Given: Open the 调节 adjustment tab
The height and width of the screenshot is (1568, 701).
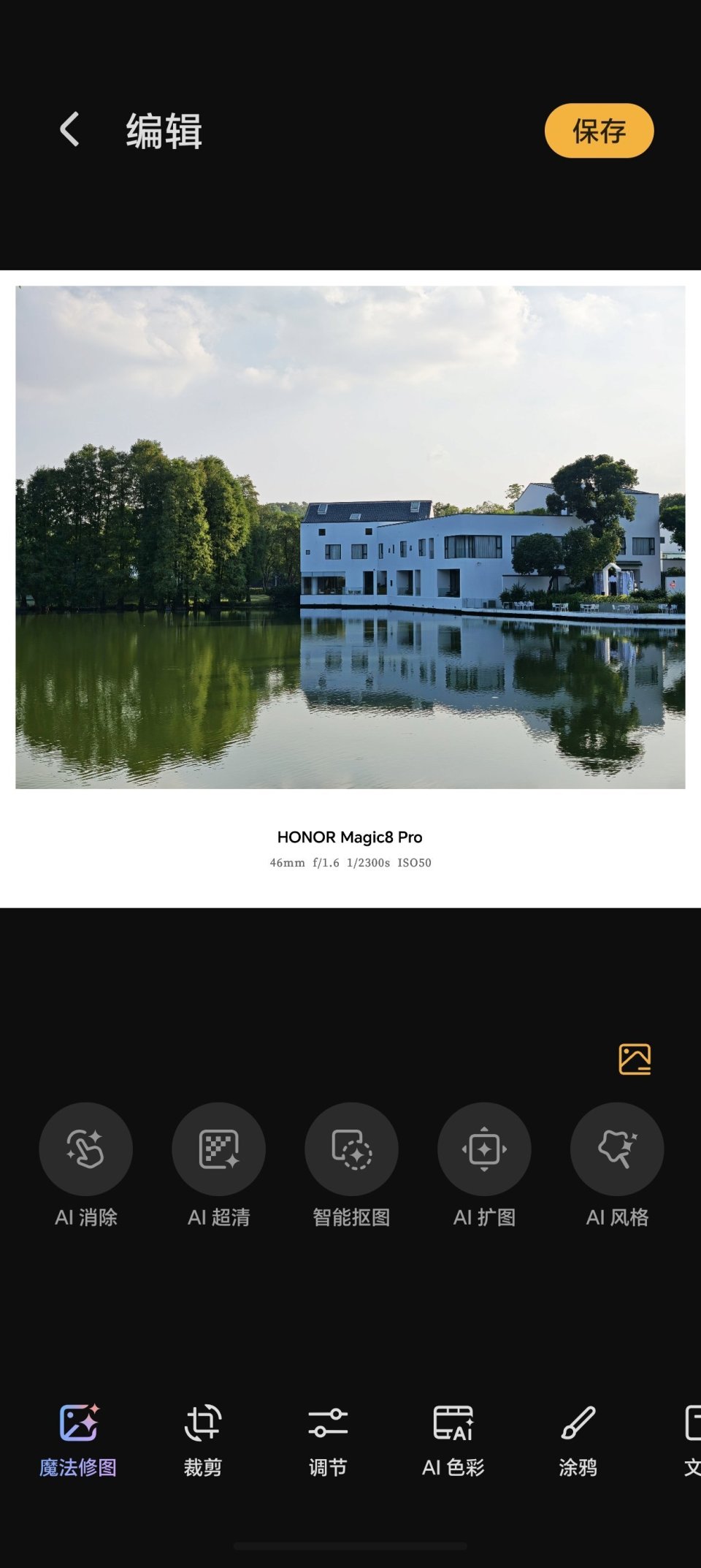Looking at the screenshot, I should (328, 1439).
